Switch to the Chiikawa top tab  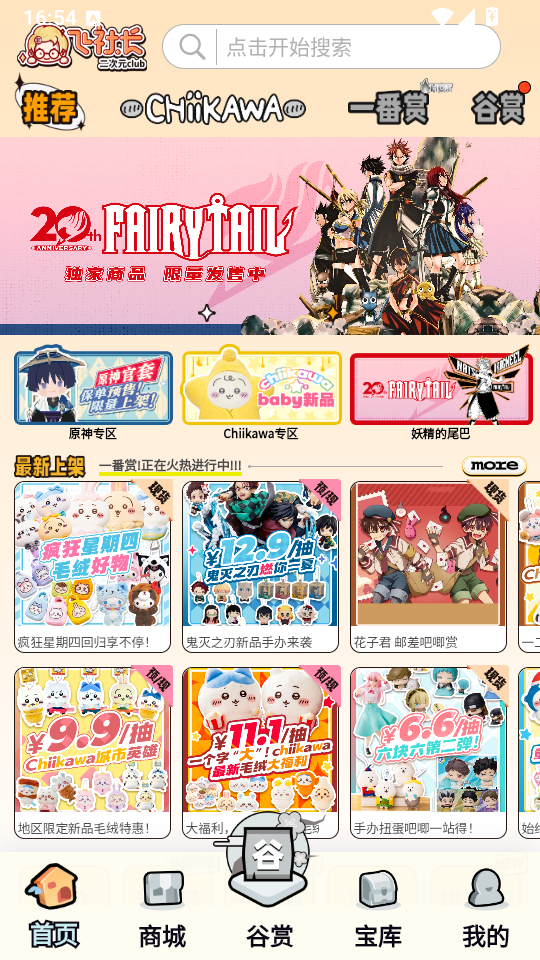click(213, 109)
